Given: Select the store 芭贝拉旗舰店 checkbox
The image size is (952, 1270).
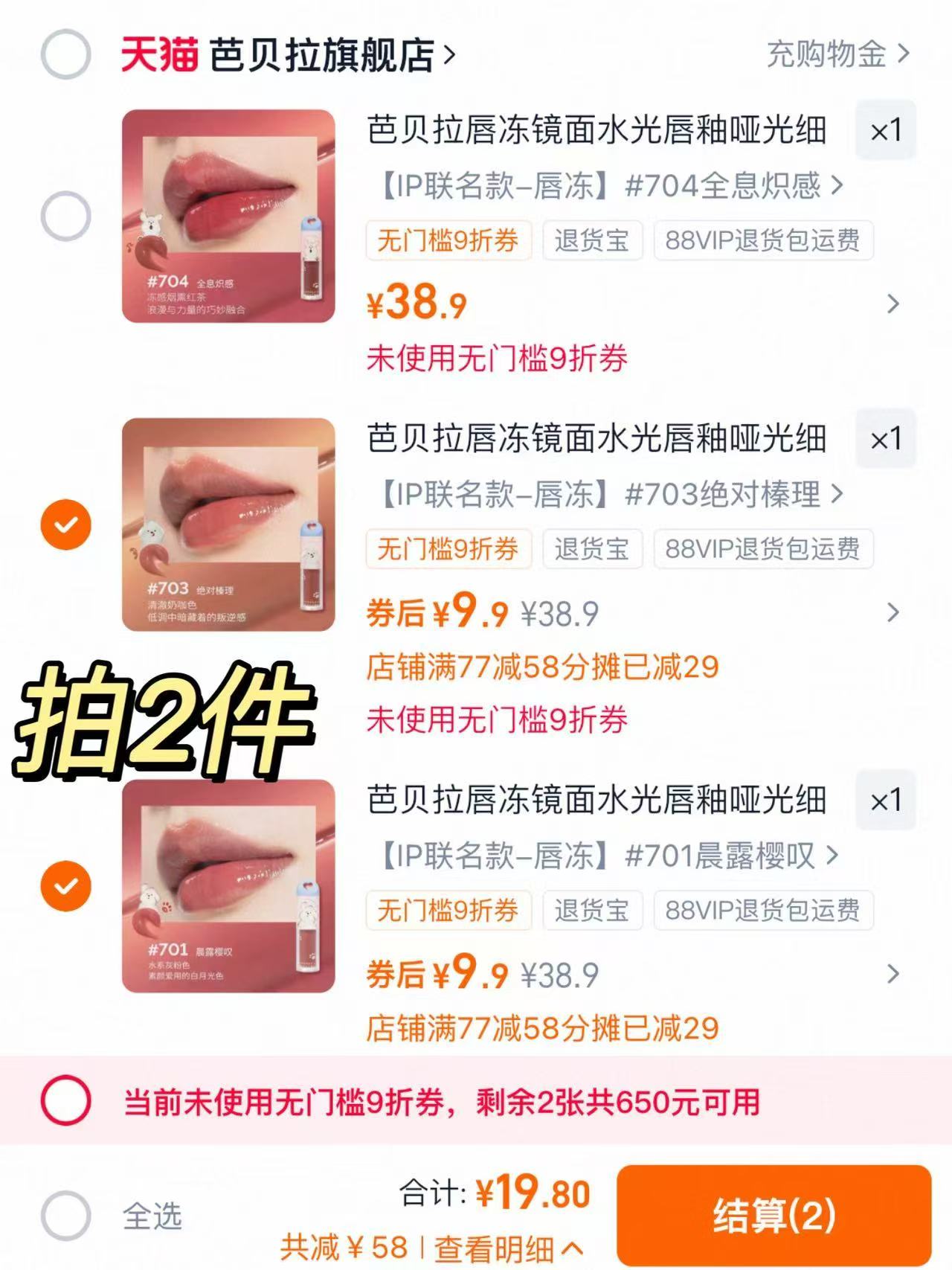Looking at the screenshot, I should point(68,50).
